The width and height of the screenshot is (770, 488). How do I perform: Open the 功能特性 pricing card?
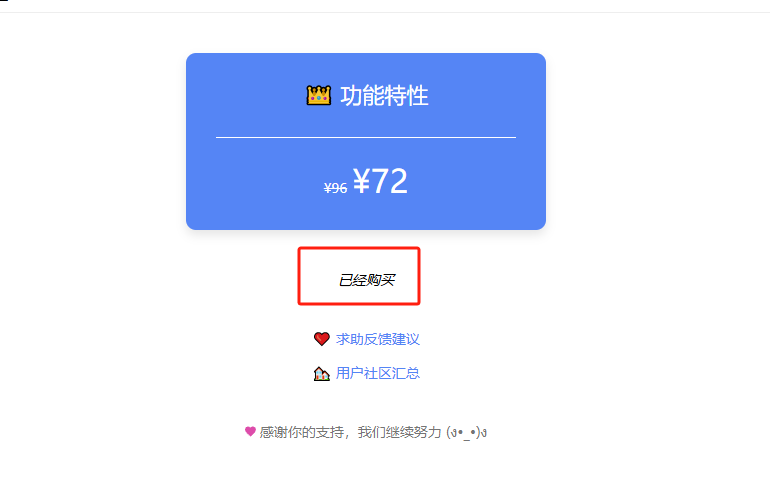[366, 141]
